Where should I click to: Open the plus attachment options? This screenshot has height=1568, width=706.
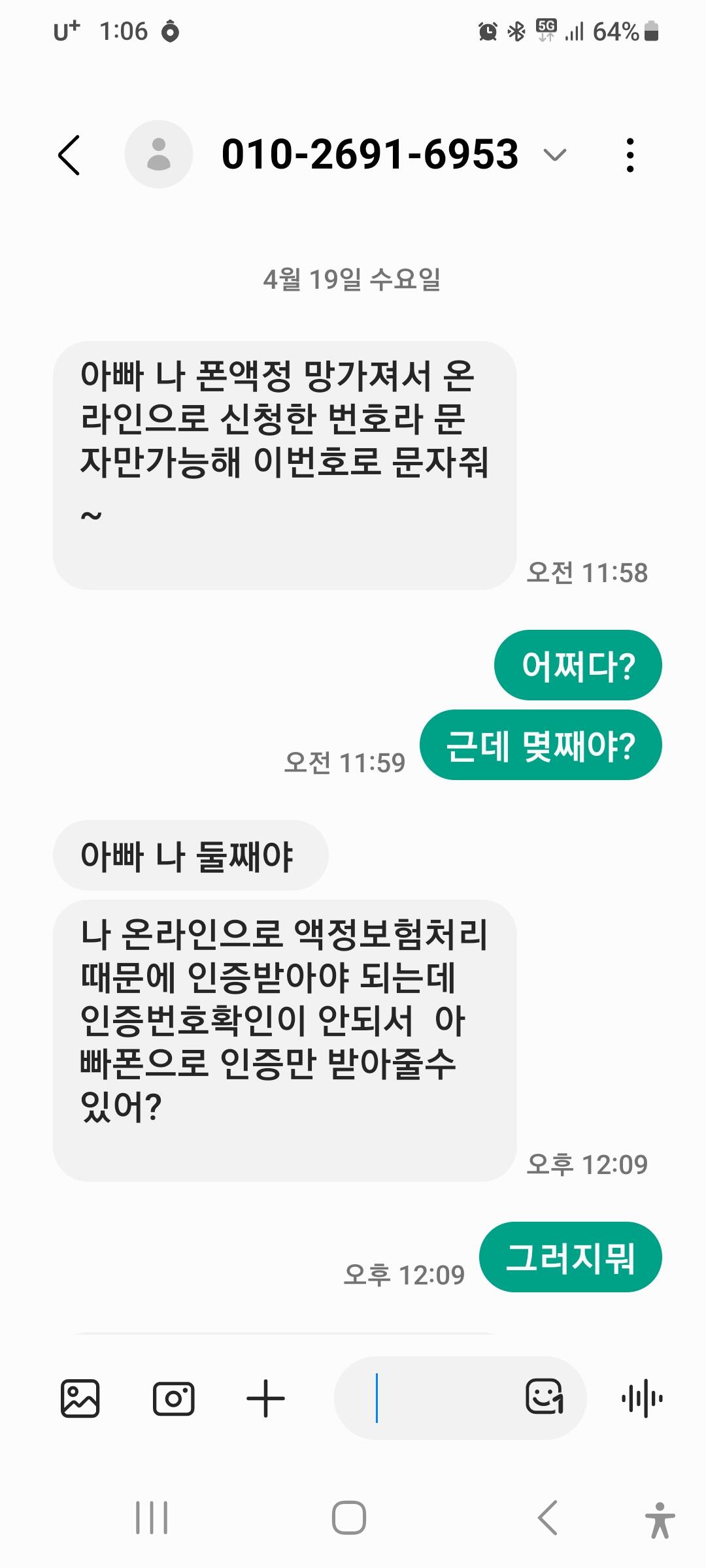(265, 1399)
